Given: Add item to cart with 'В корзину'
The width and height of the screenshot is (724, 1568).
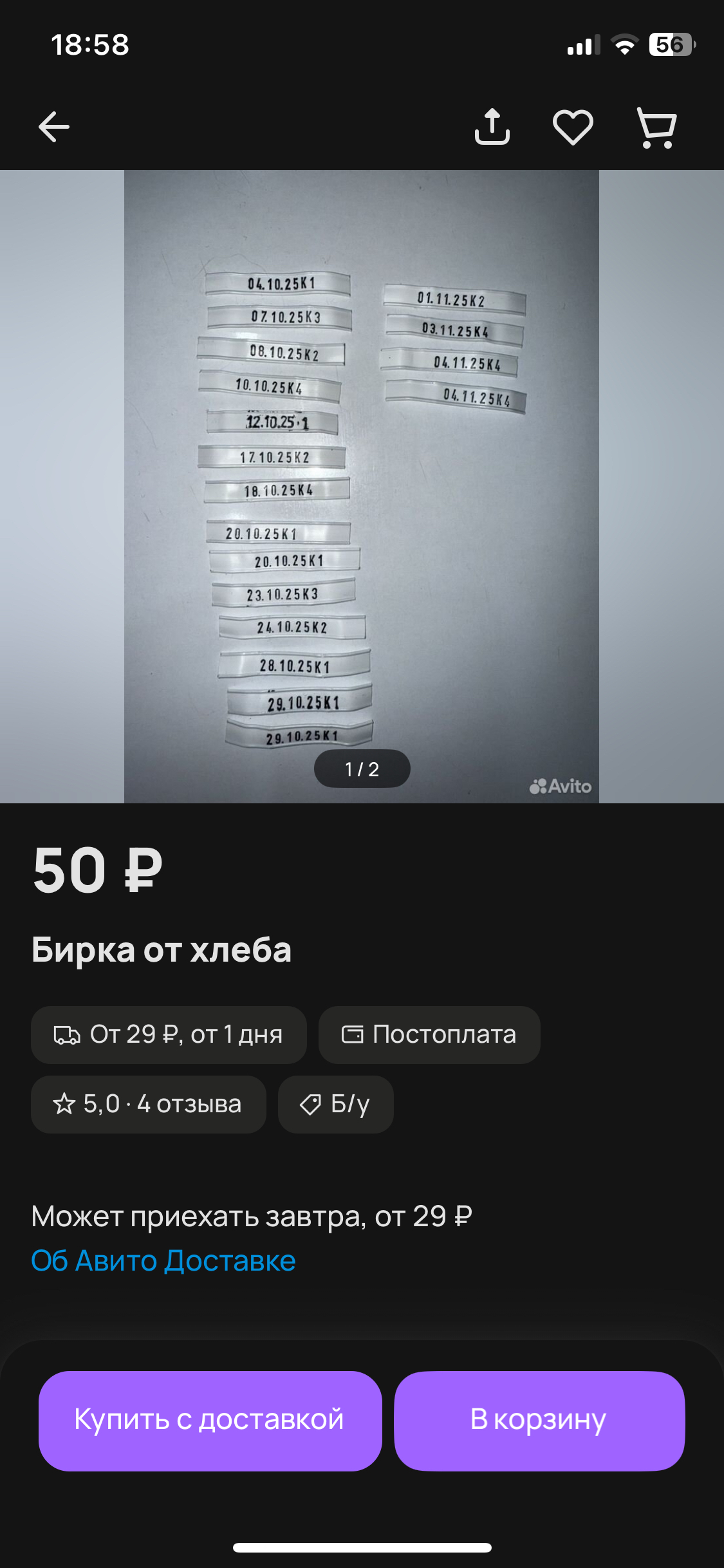Looking at the screenshot, I should click(x=539, y=1420).
